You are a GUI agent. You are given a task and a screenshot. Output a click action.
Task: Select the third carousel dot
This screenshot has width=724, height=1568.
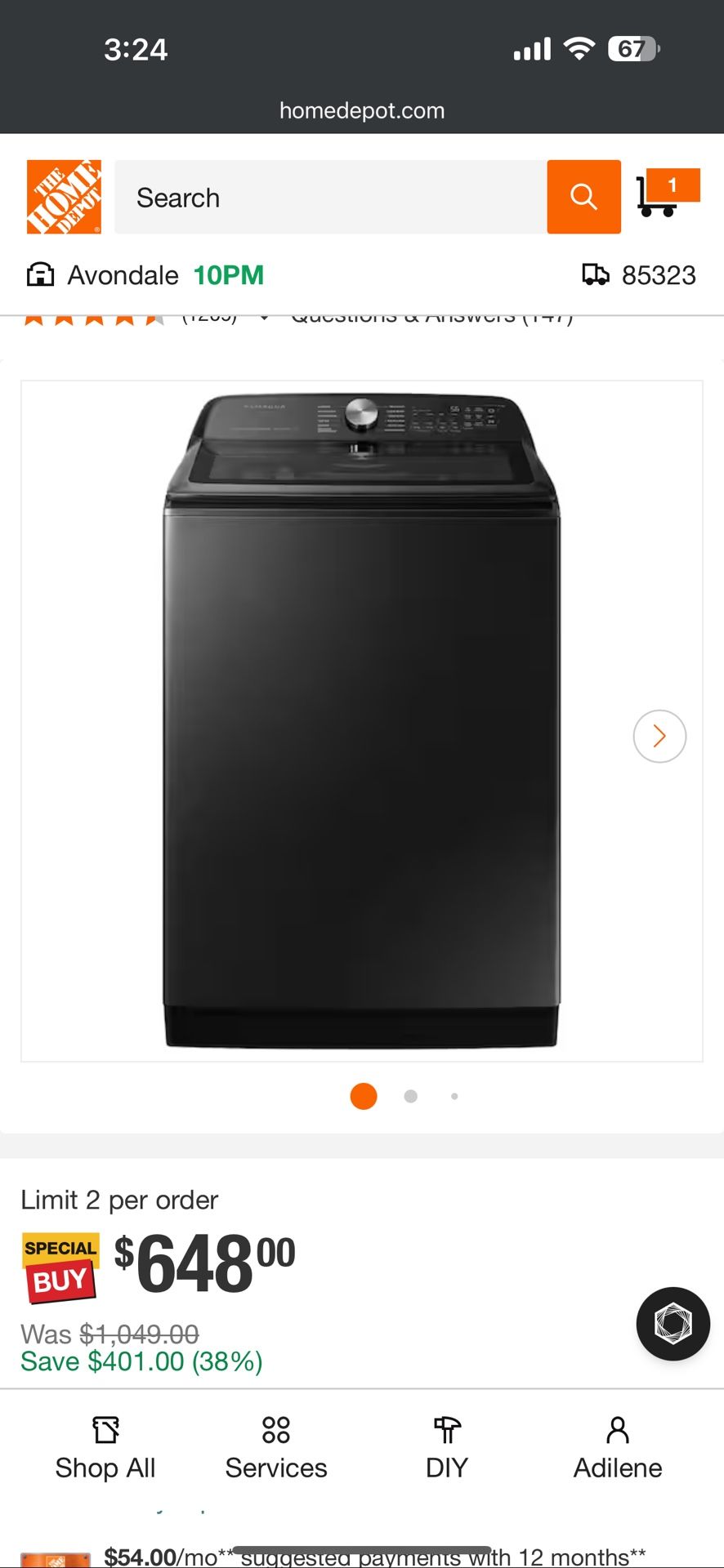point(454,1096)
